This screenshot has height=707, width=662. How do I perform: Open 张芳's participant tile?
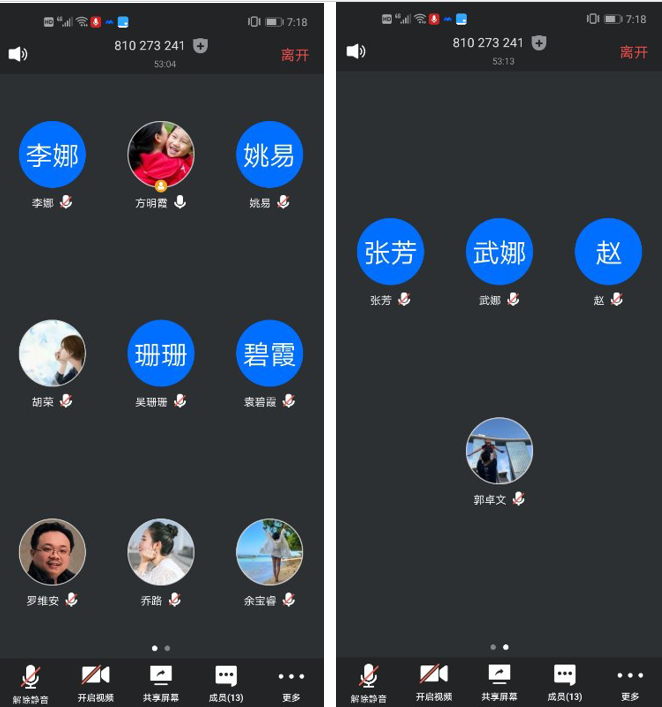(x=390, y=252)
